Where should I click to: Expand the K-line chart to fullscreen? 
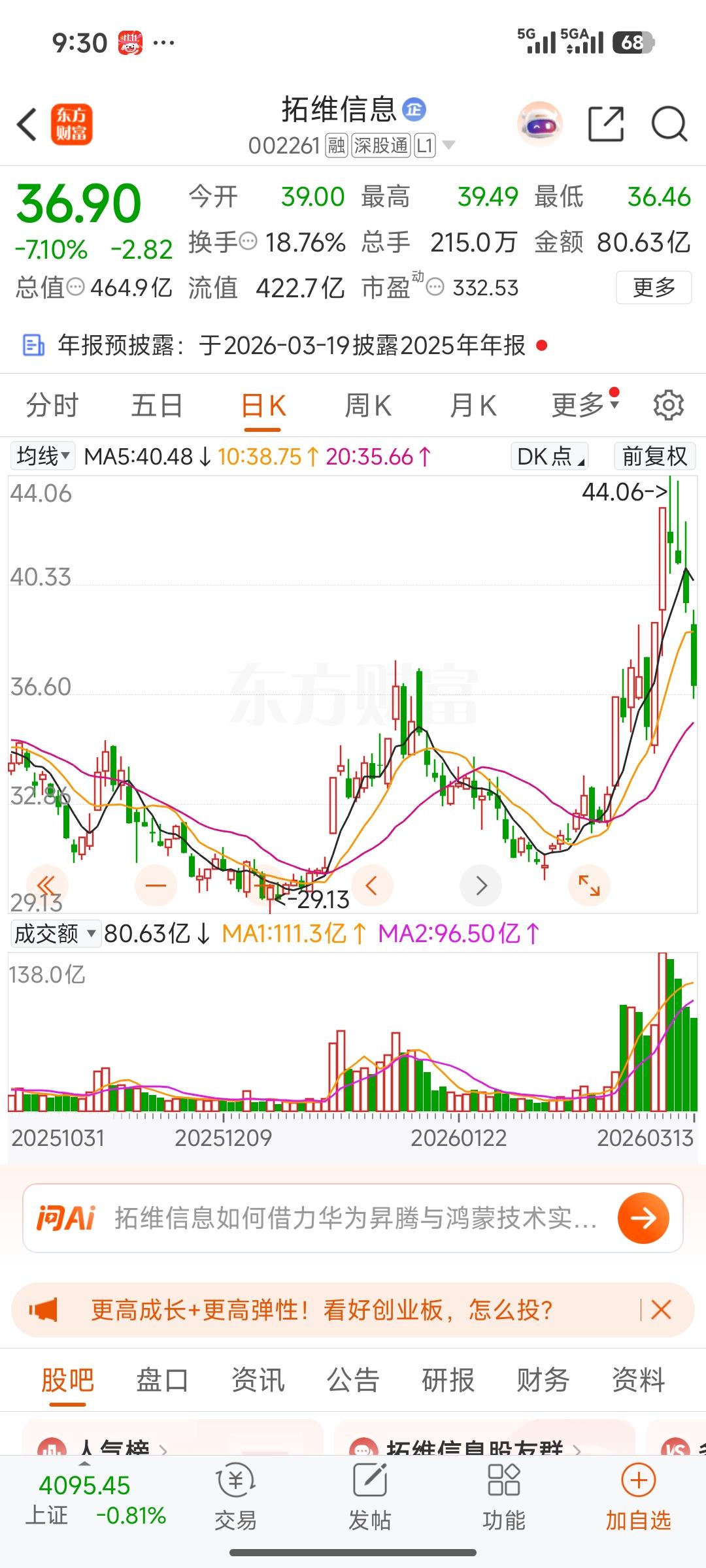tap(589, 885)
